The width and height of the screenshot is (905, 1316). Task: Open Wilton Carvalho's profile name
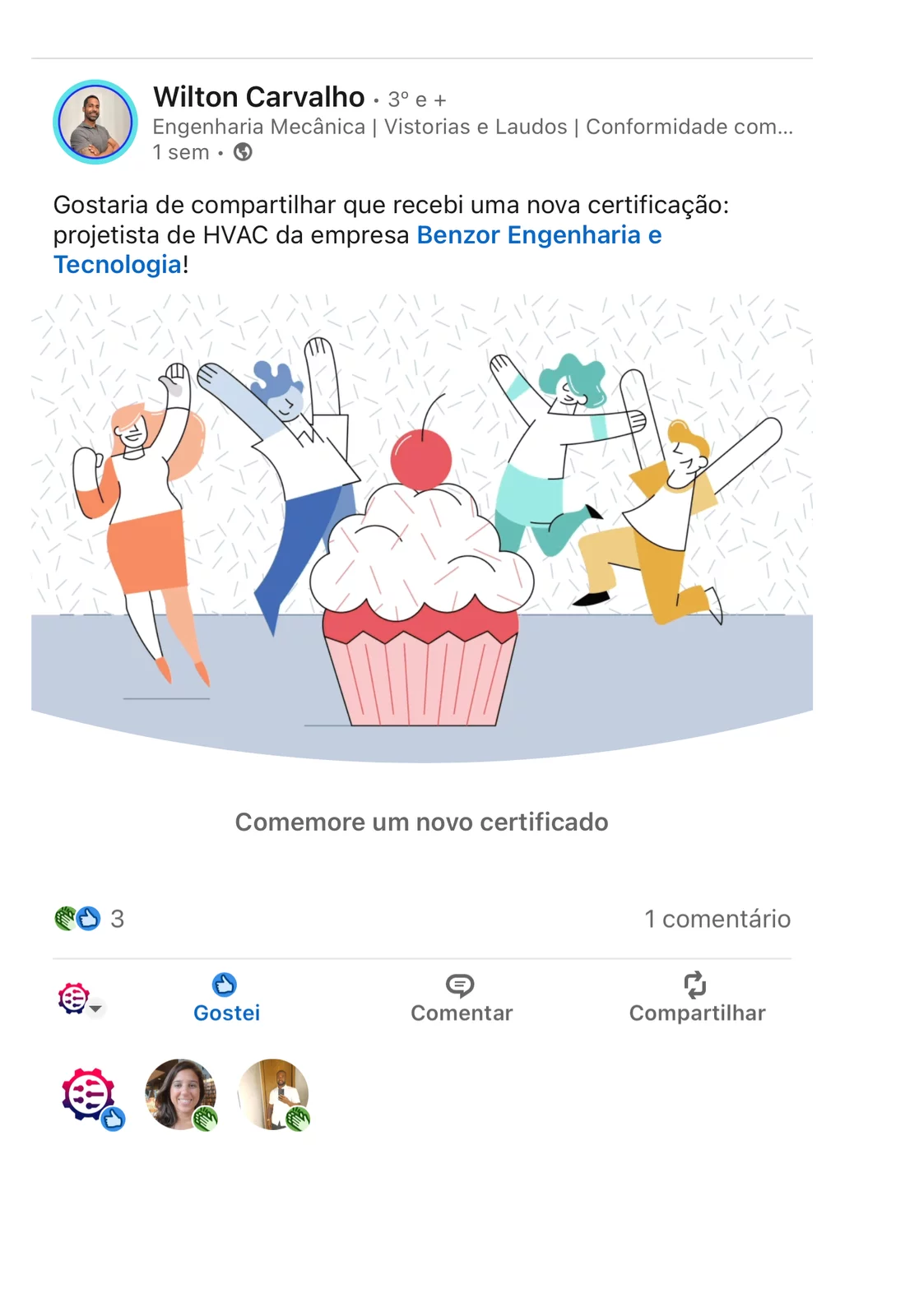[258, 97]
